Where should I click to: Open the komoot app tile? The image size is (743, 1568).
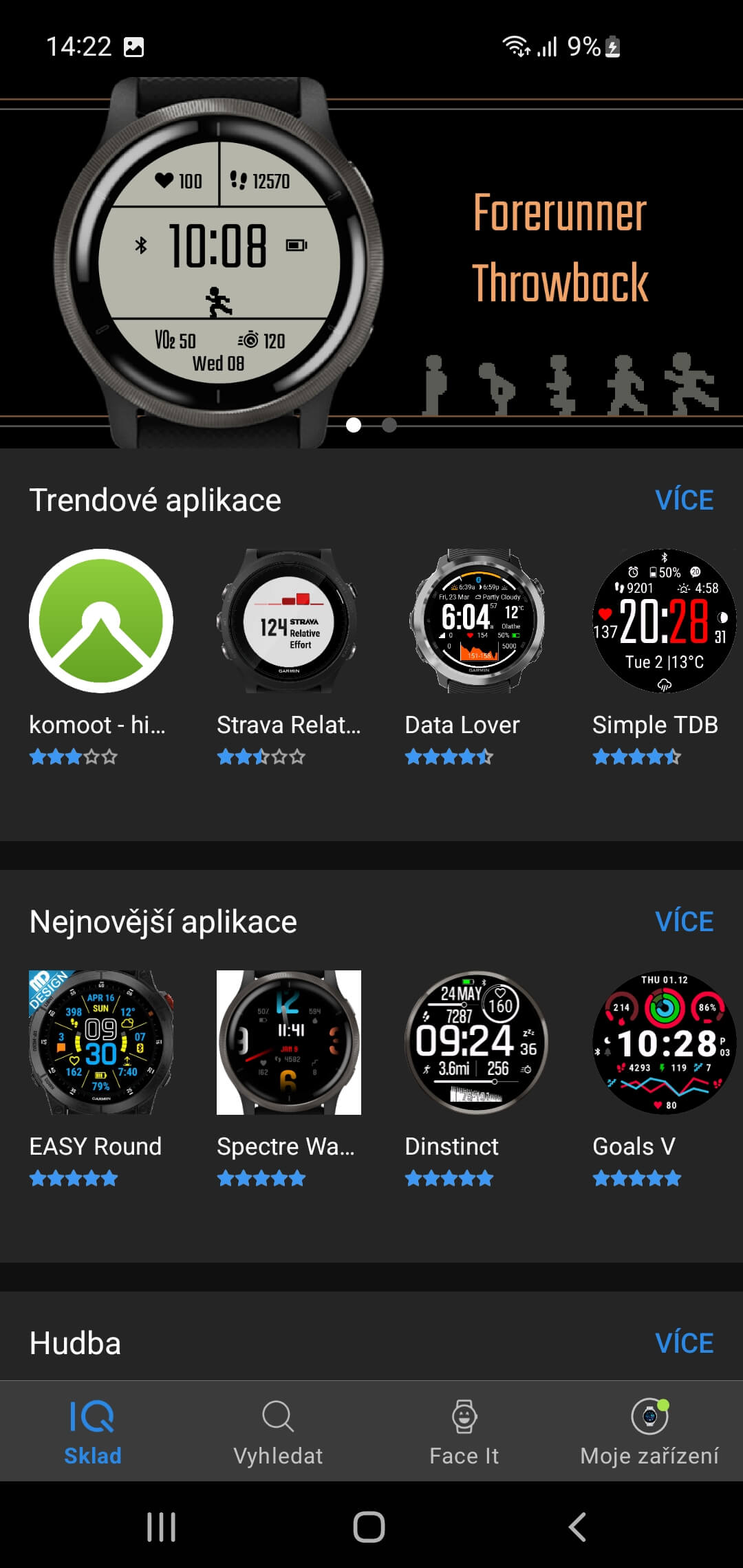coord(101,621)
